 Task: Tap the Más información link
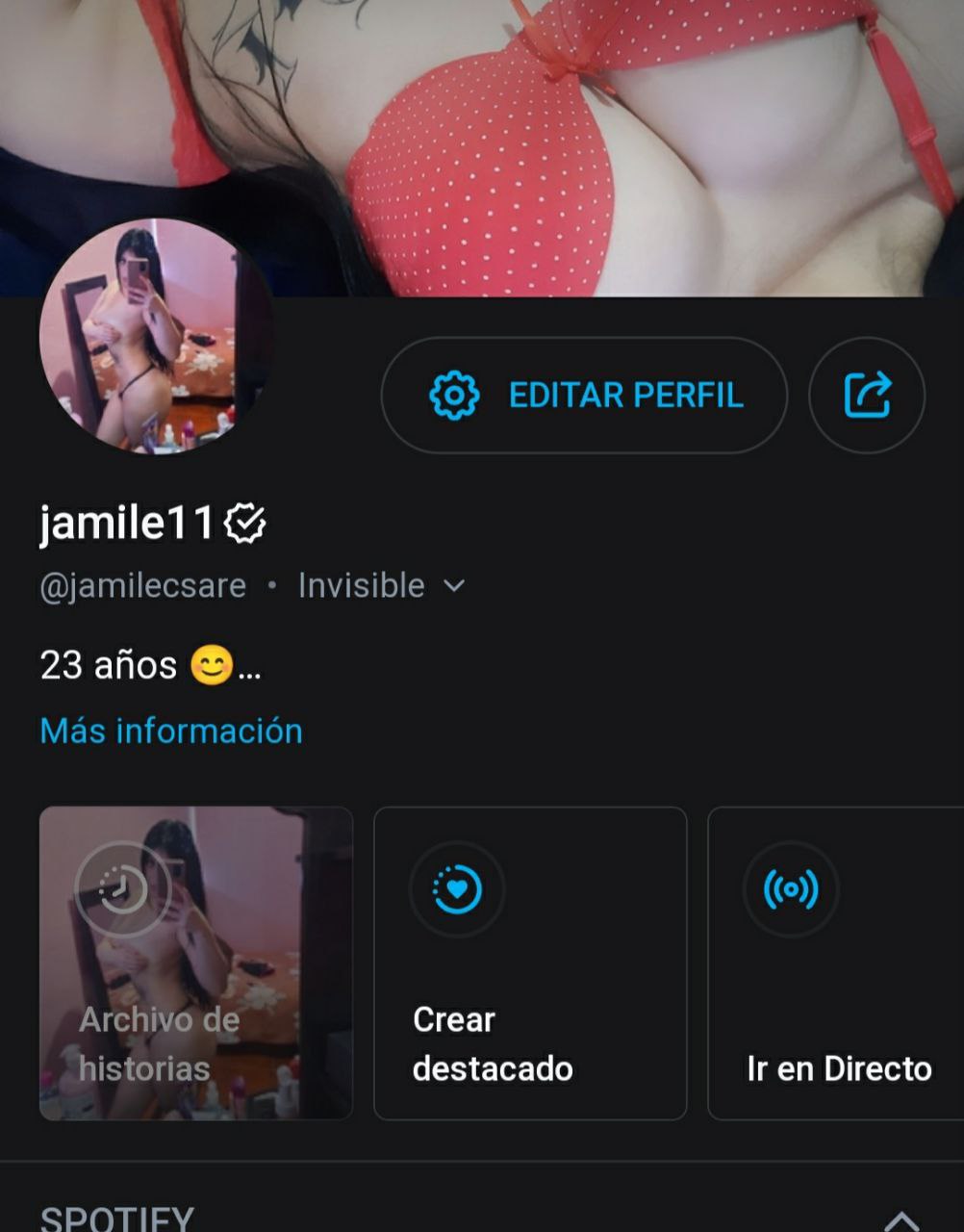click(171, 731)
